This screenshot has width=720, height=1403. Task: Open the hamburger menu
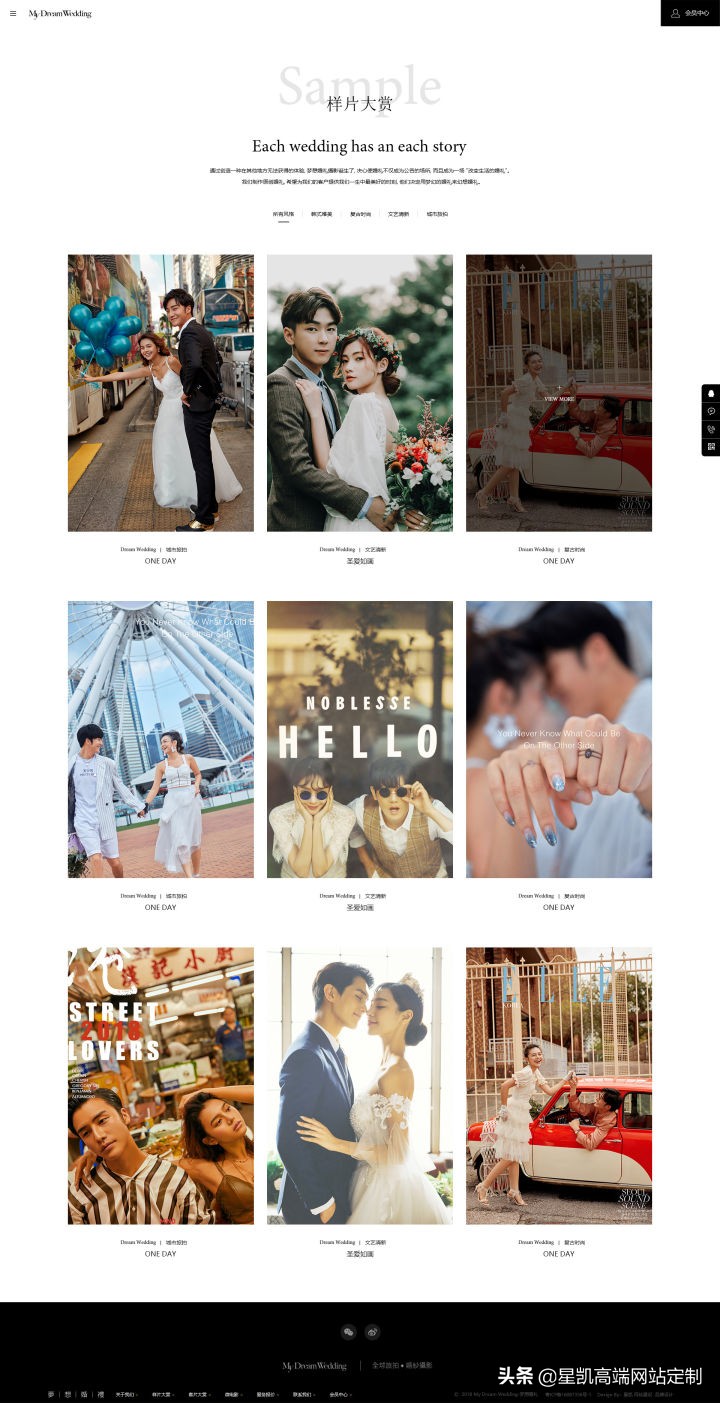click(x=13, y=13)
